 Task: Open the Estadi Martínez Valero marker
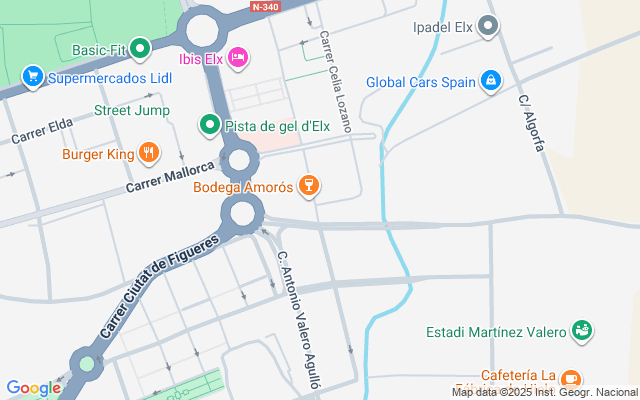click(x=584, y=330)
